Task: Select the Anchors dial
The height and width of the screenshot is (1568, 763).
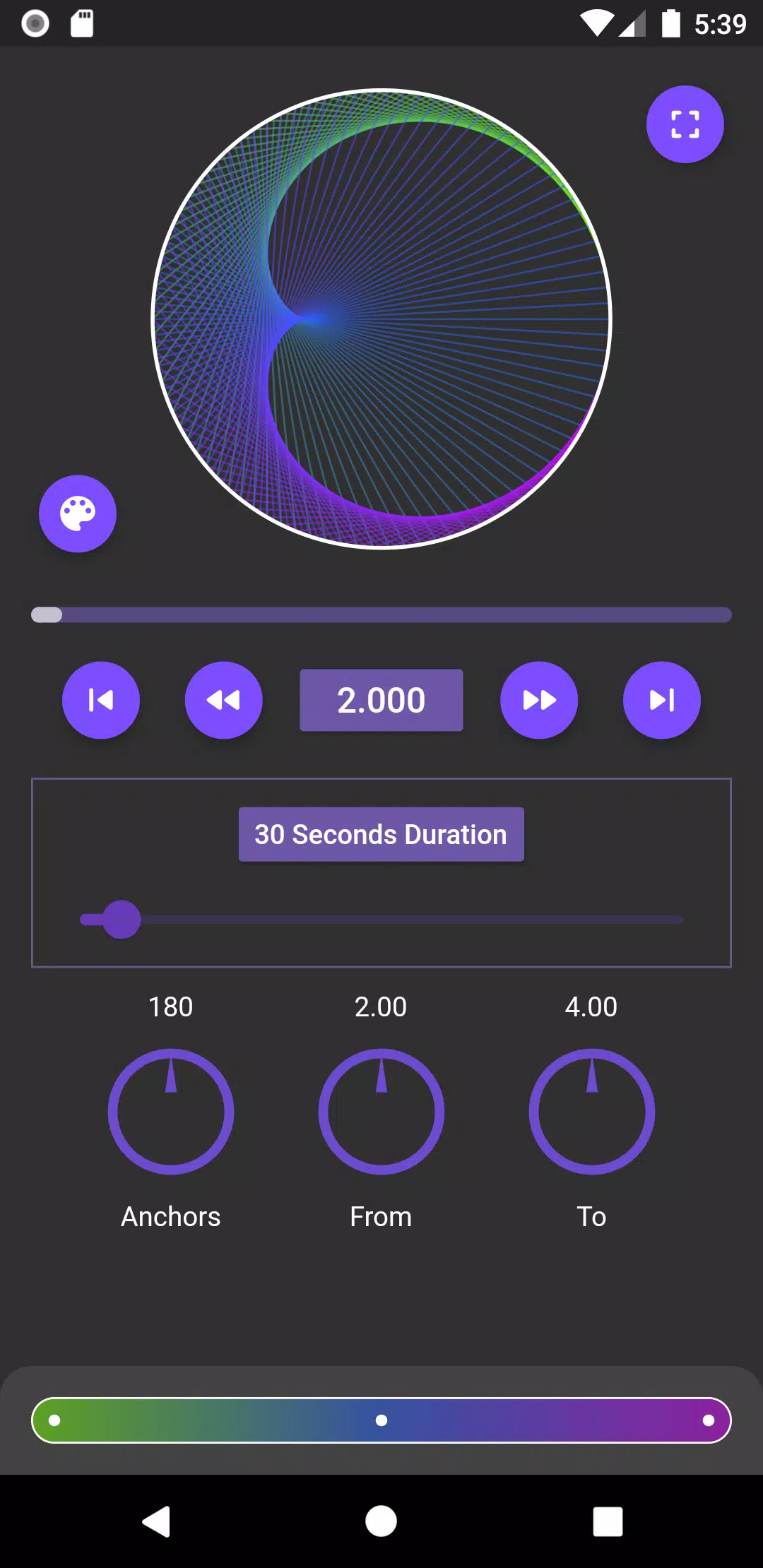Action: click(x=171, y=1112)
